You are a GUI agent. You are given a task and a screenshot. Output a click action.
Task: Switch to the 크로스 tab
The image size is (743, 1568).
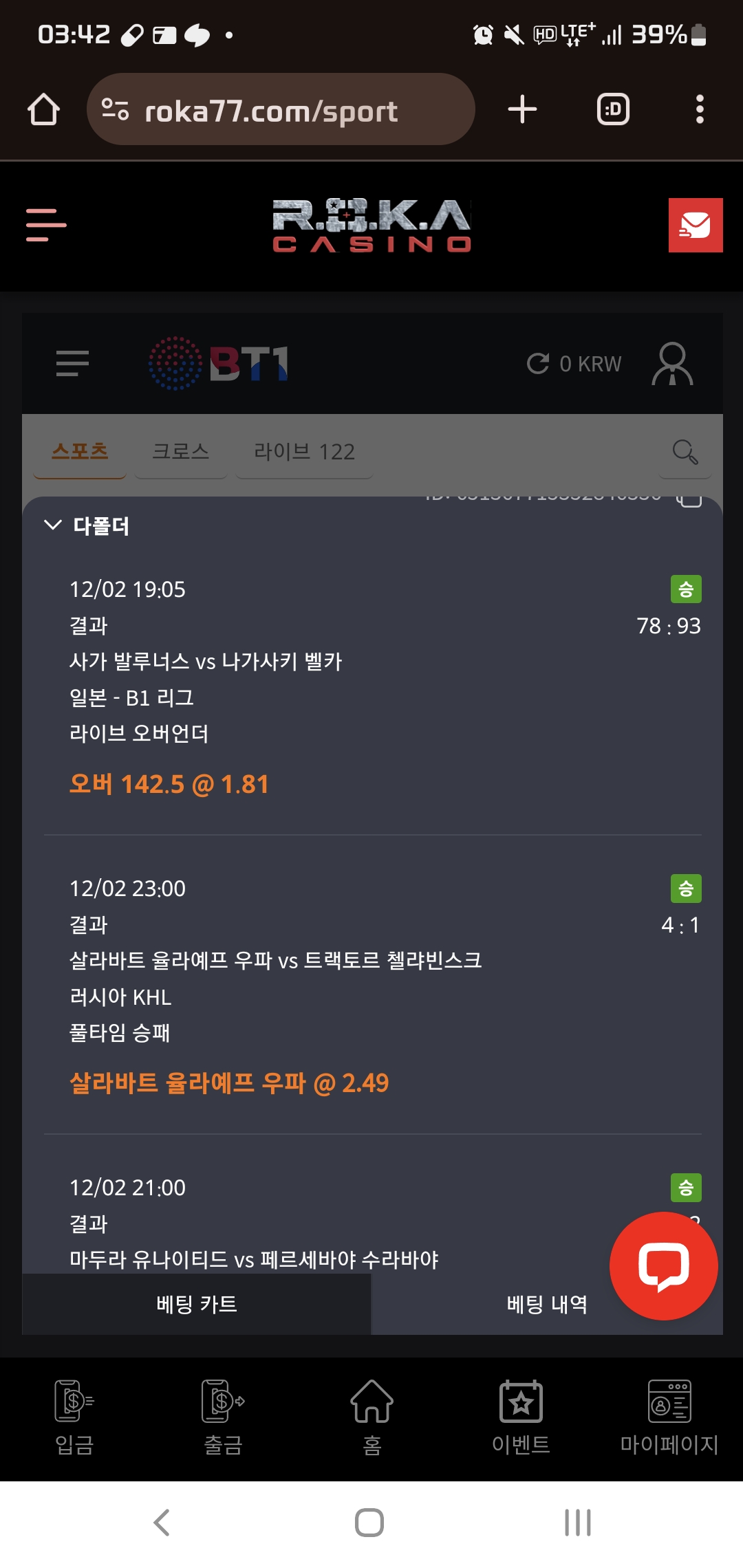point(180,452)
